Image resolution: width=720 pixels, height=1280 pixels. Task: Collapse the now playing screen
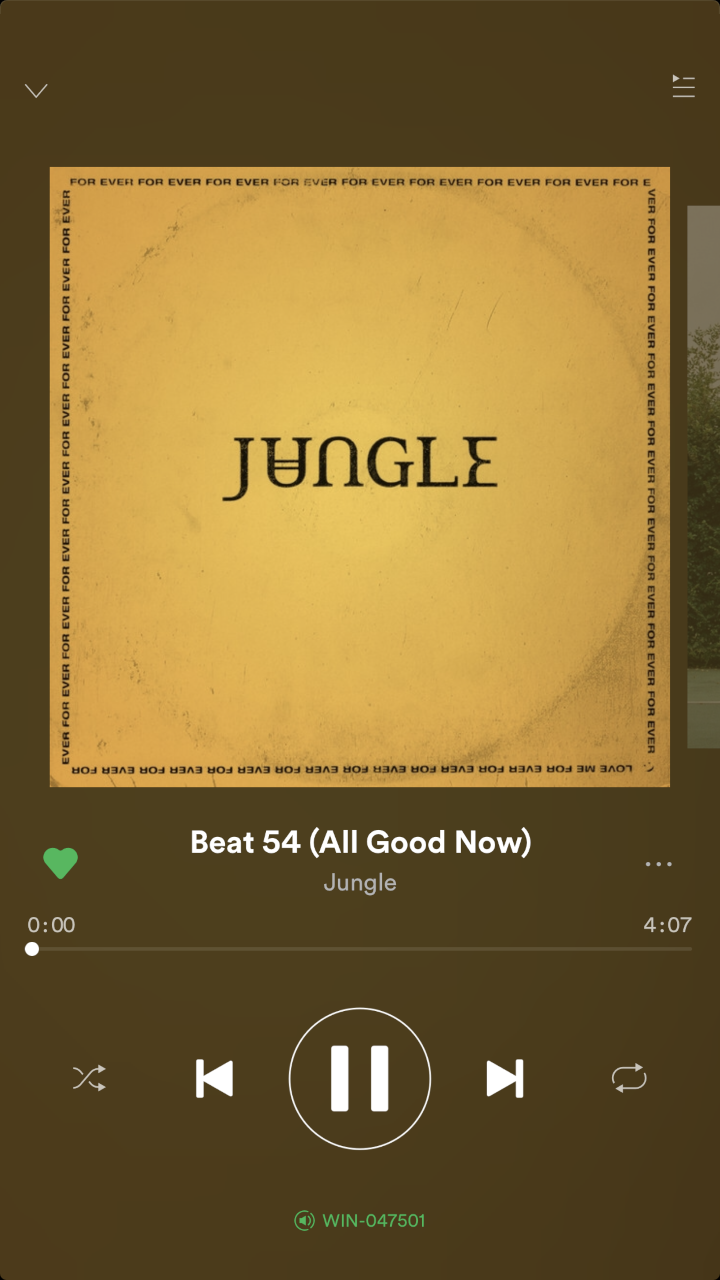(x=36, y=90)
